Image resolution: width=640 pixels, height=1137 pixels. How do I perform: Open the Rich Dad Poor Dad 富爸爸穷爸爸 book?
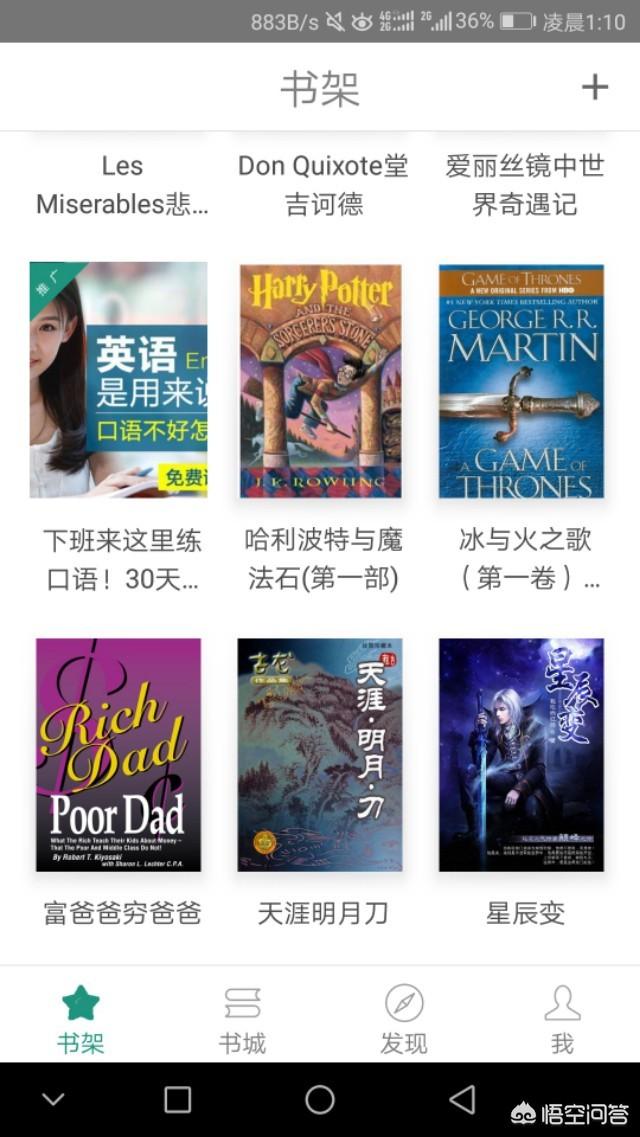[119, 755]
